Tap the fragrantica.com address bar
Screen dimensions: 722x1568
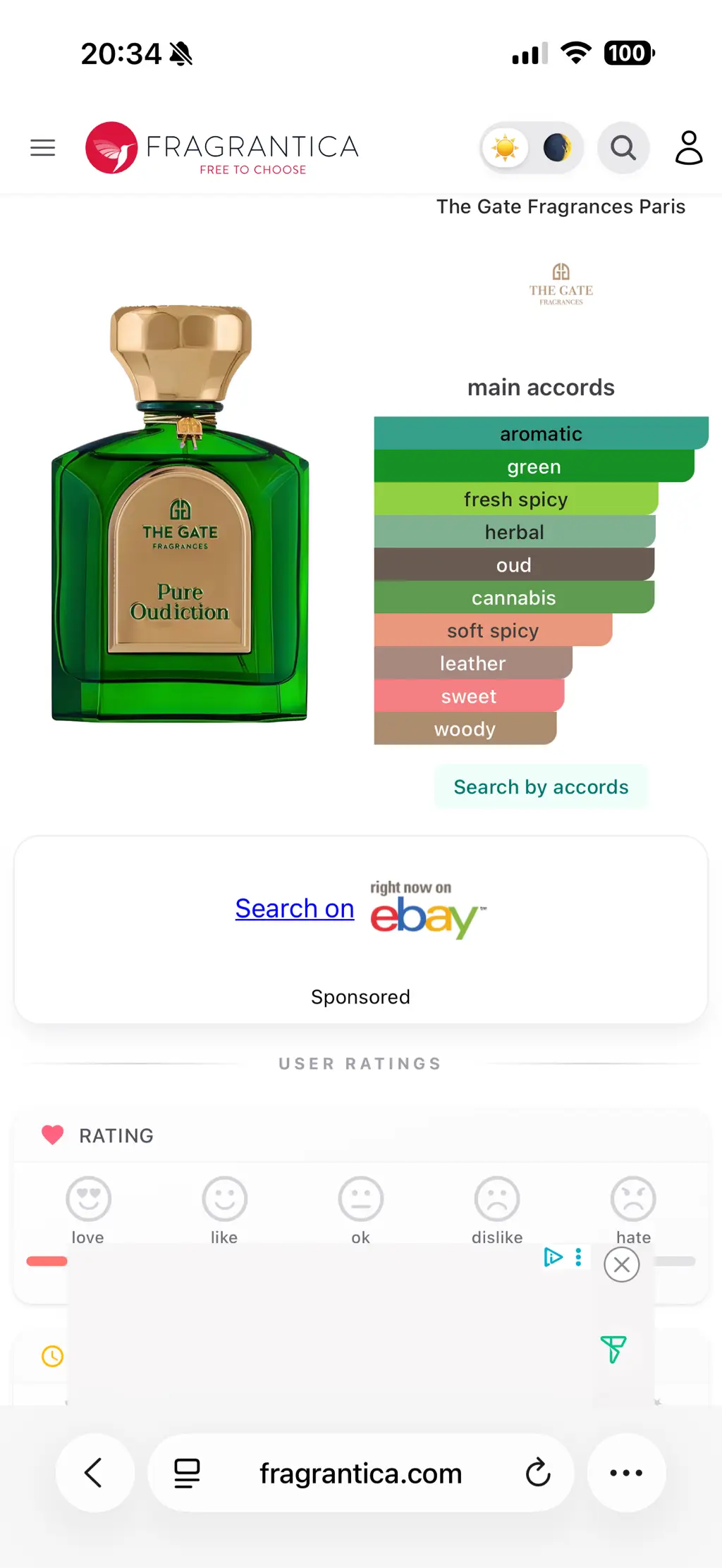(361, 1473)
